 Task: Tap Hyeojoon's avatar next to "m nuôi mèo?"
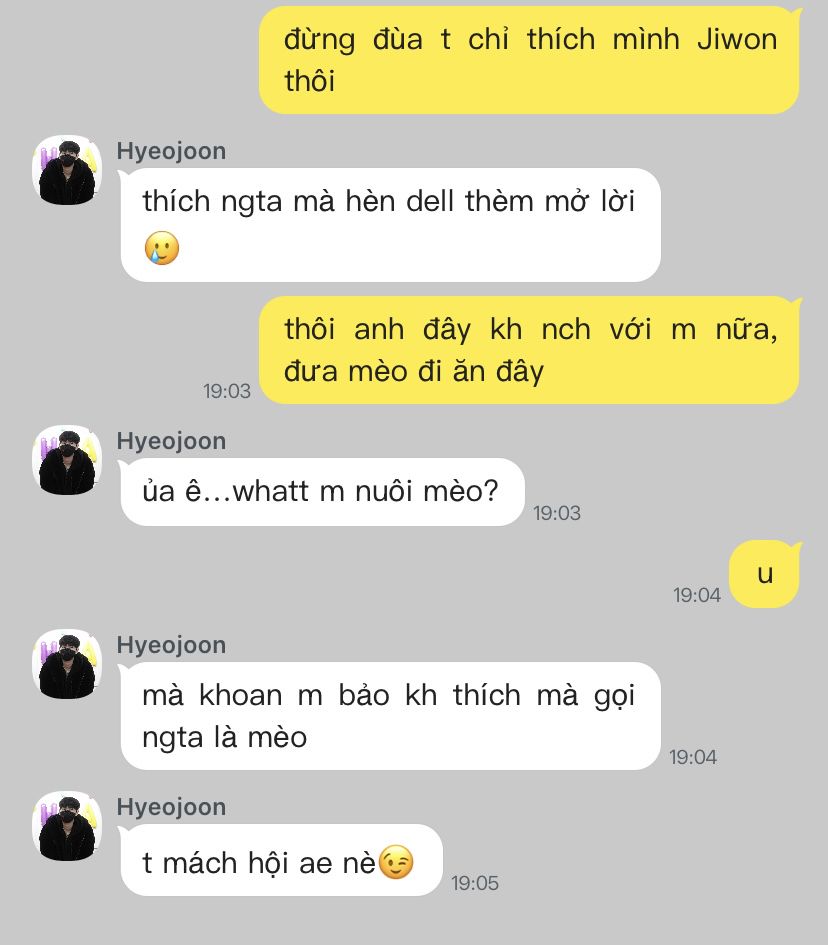(x=67, y=460)
